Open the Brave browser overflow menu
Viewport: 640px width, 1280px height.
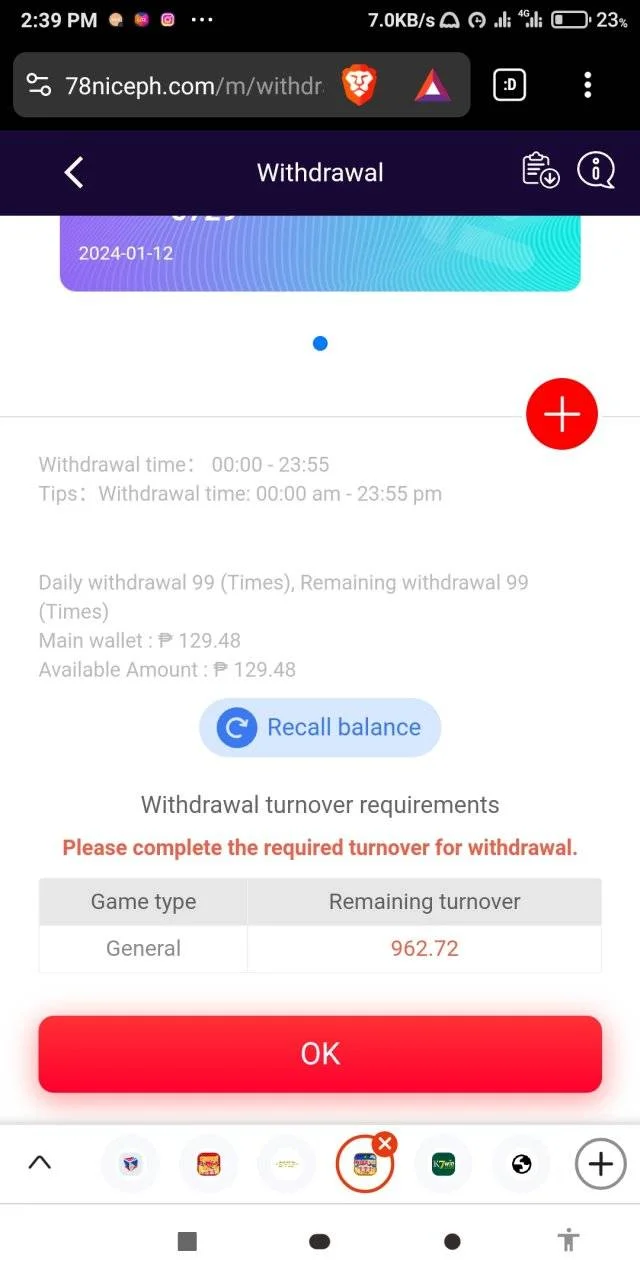pyautogui.click(x=588, y=85)
